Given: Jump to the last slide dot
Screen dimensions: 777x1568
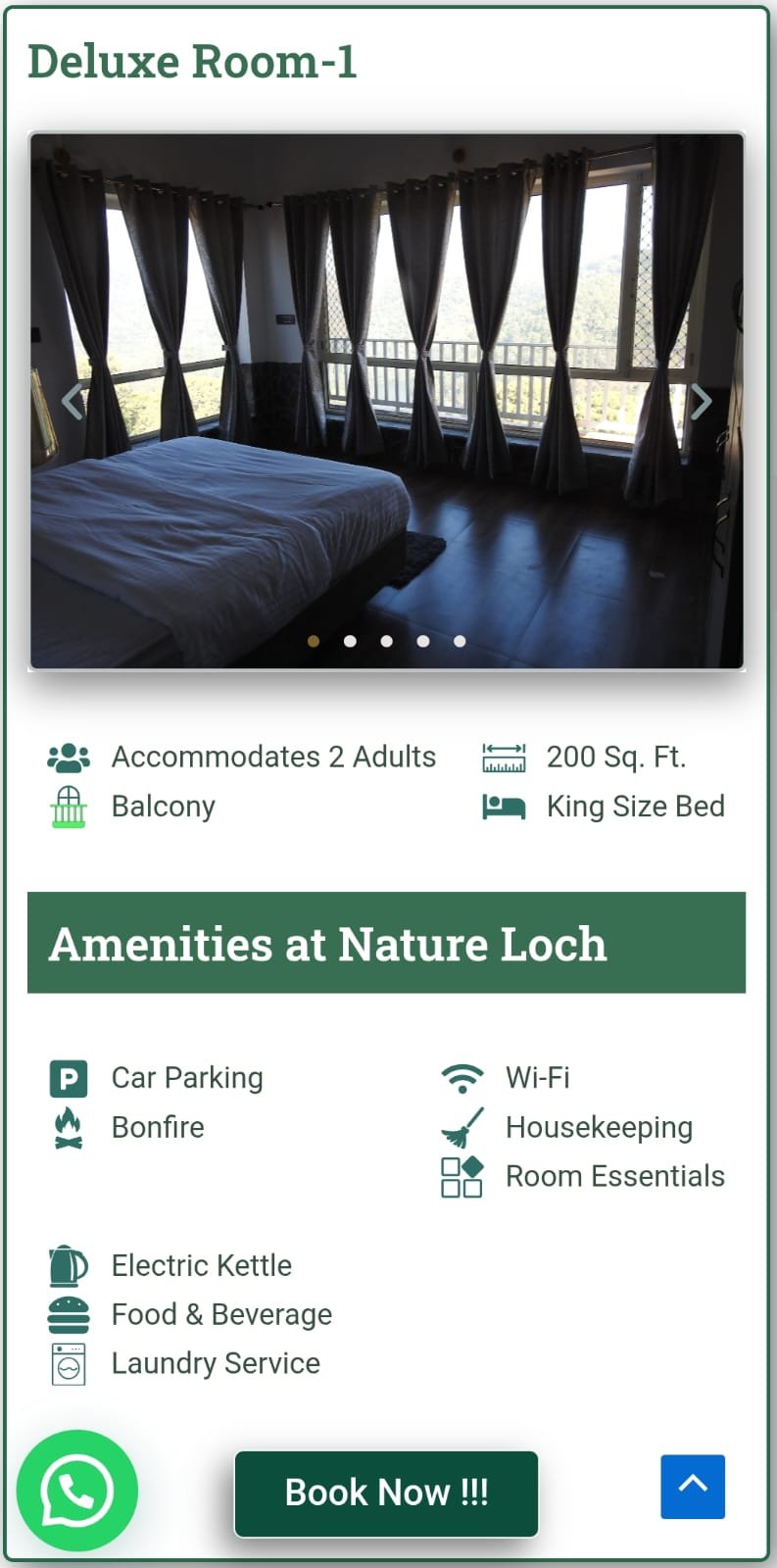Looking at the screenshot, I should tap(460, 641).
